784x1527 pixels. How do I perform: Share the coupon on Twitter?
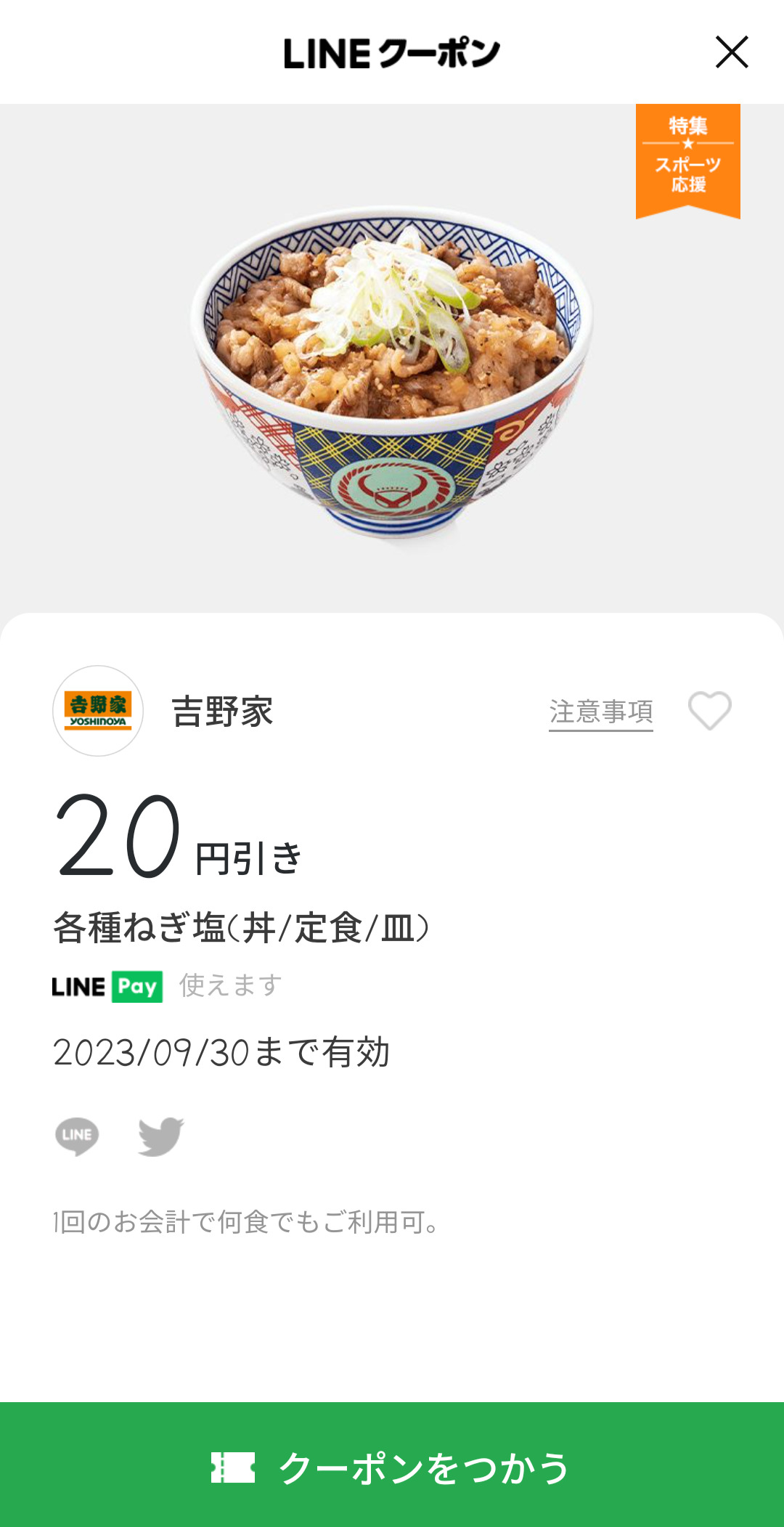pos(160,1136)
